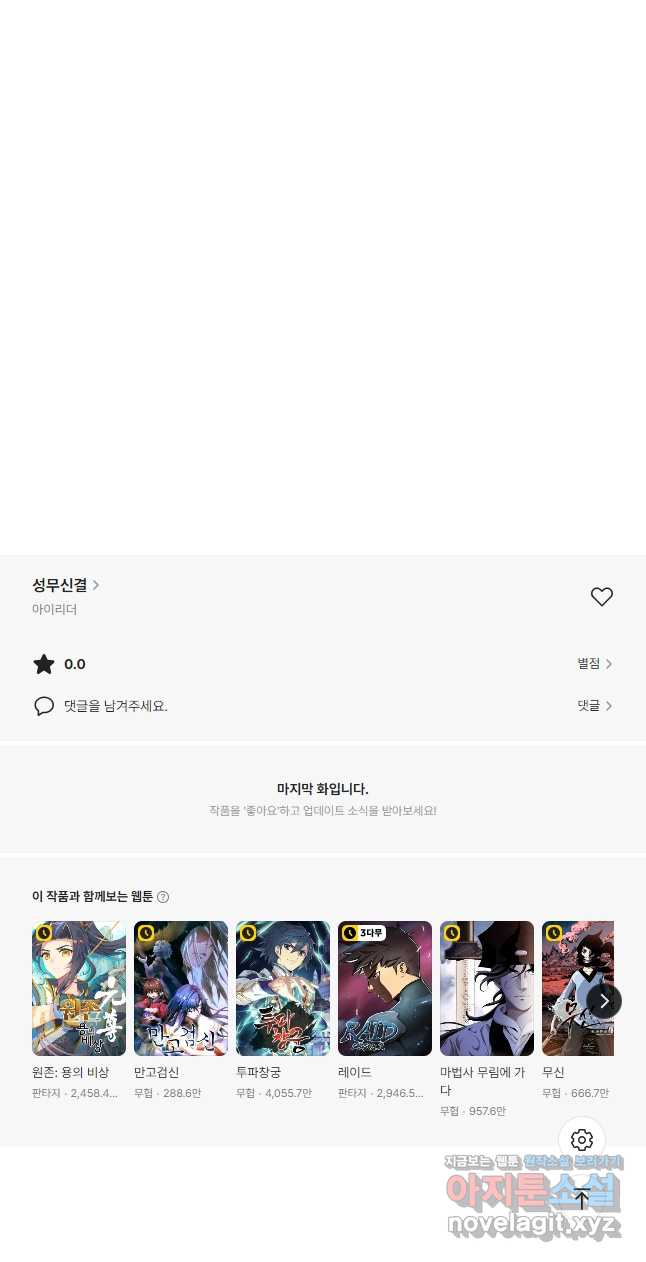Open the 댓글 comments section
Viewport: 646px width, 1262px height.
pos(594,706)
